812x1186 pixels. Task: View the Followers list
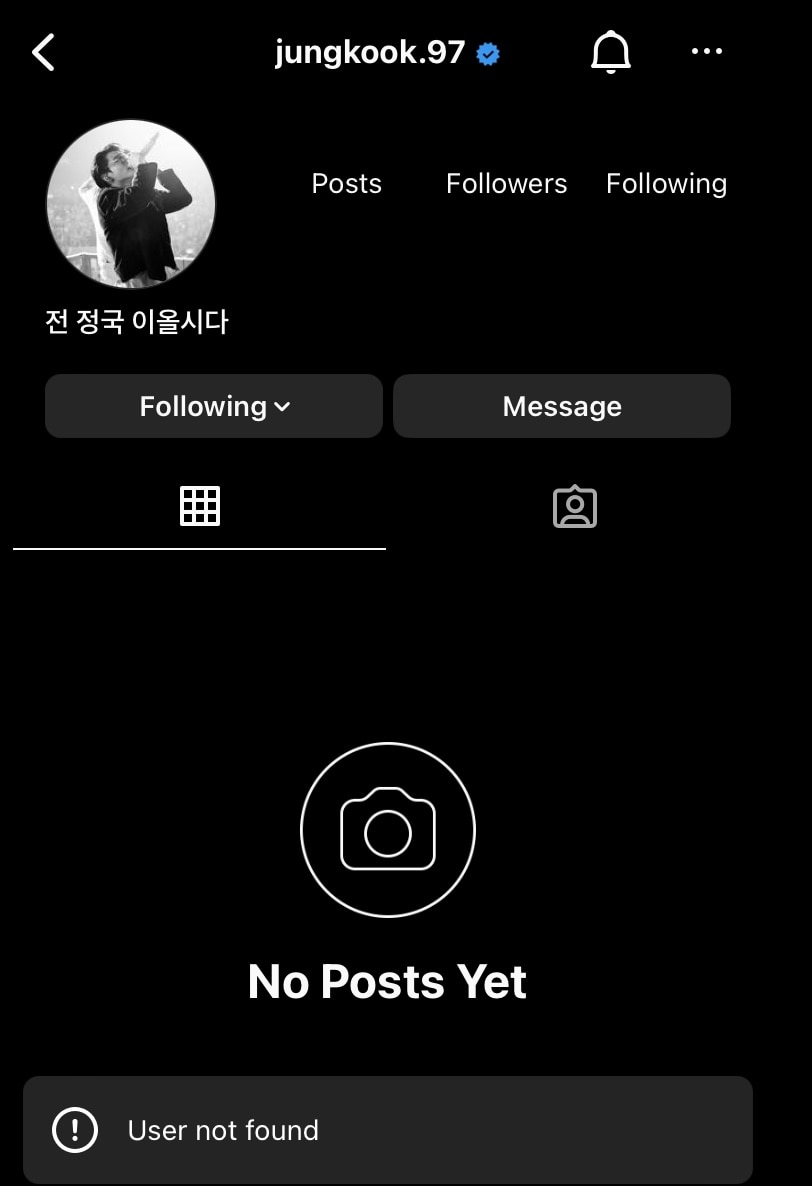tap(506, 184)
